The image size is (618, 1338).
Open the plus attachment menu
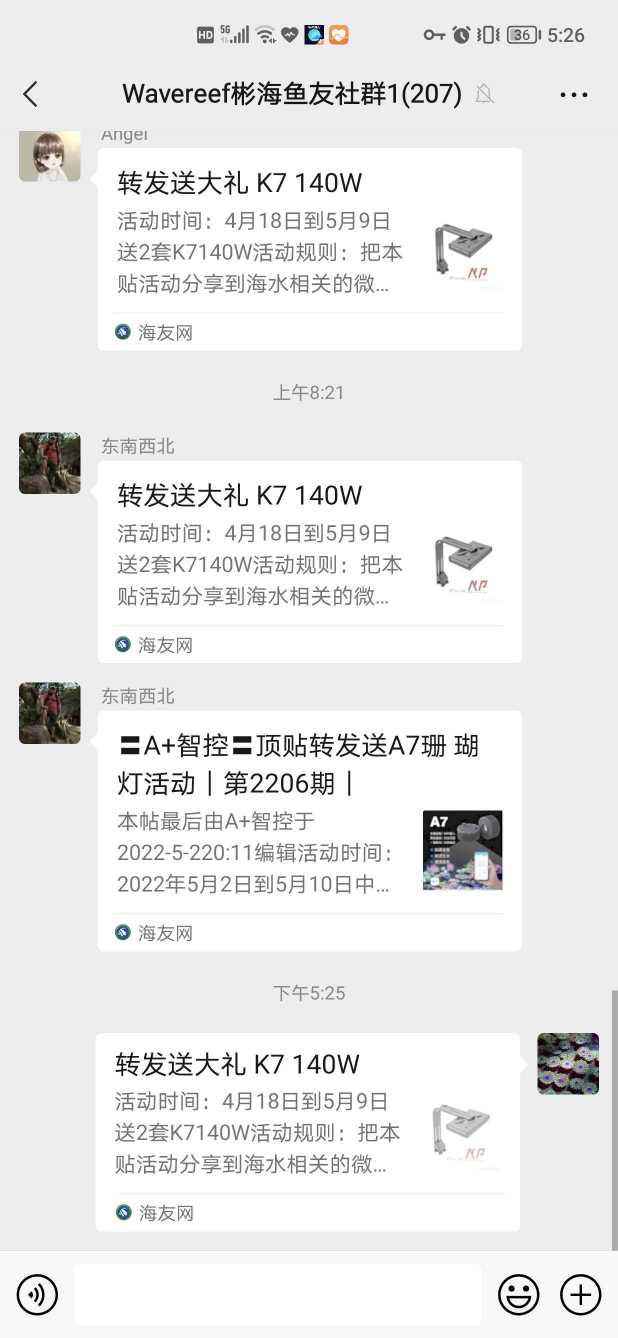(580, 1295)
